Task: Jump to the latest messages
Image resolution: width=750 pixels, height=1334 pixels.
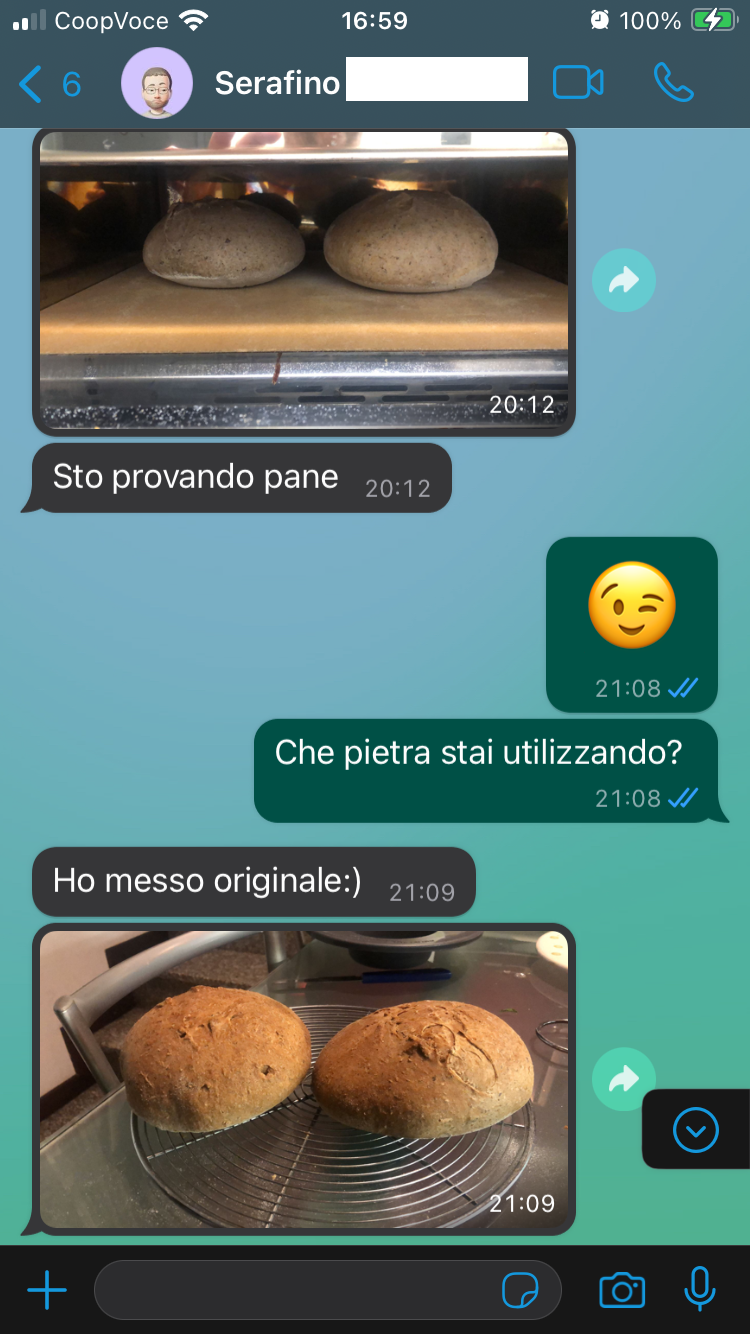Action: 696,1130
